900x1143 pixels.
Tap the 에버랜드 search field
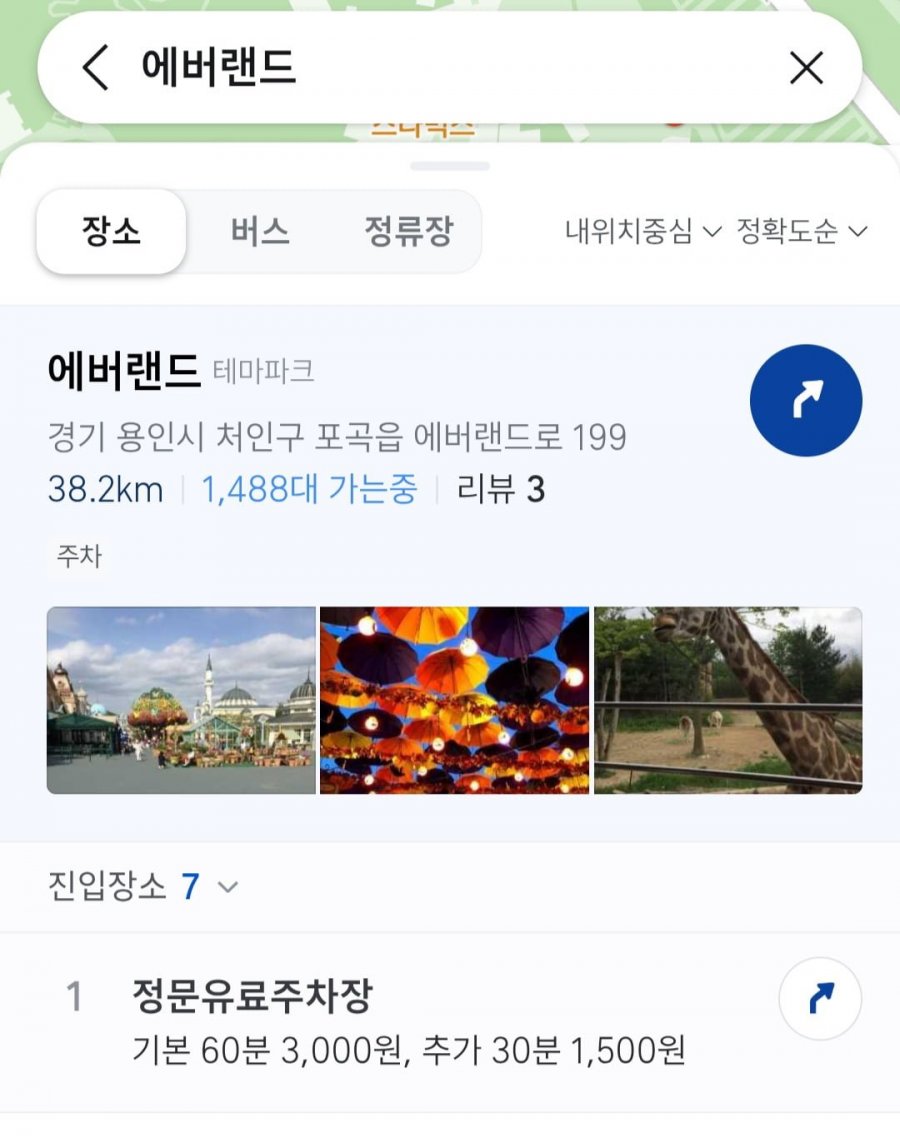[x=450, y=68]
